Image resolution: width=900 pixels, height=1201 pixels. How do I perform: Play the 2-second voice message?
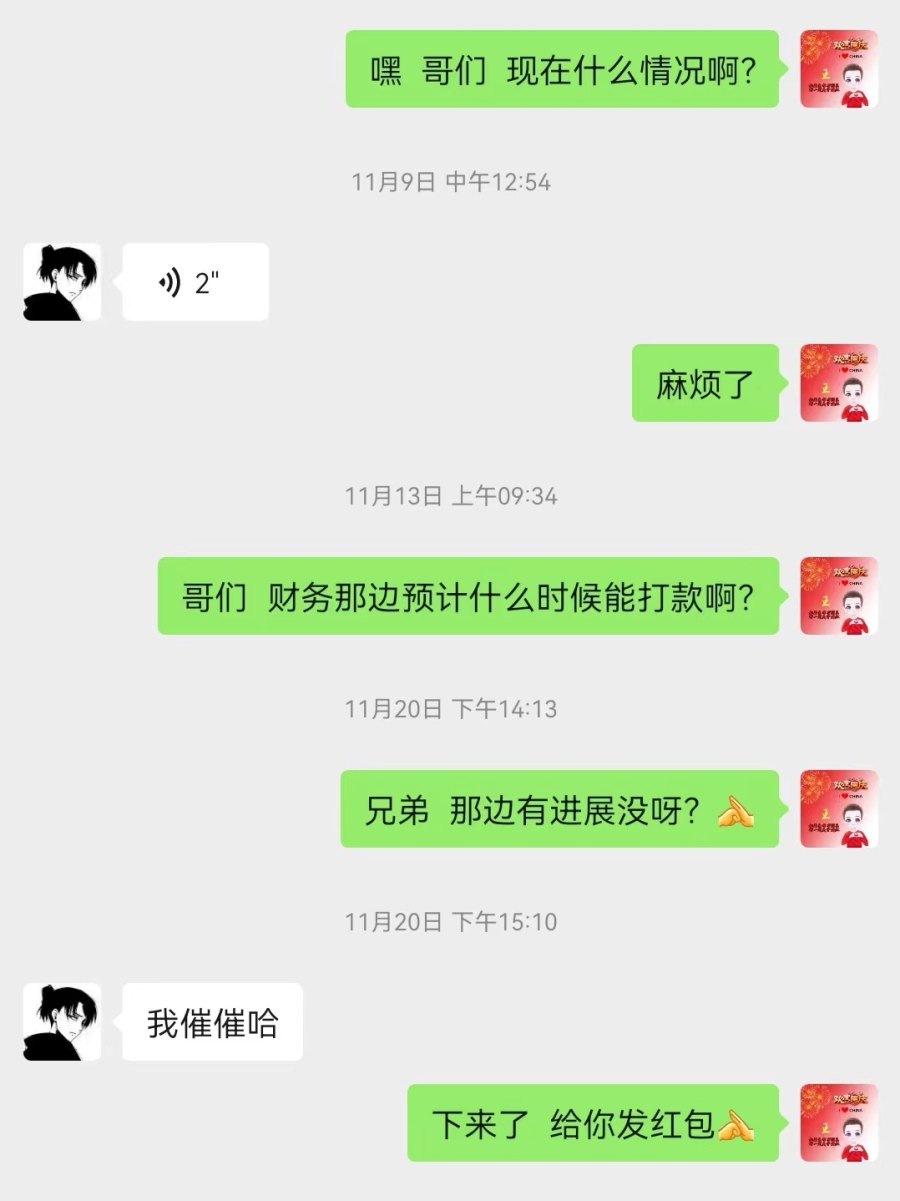click(x=195, y=283)
